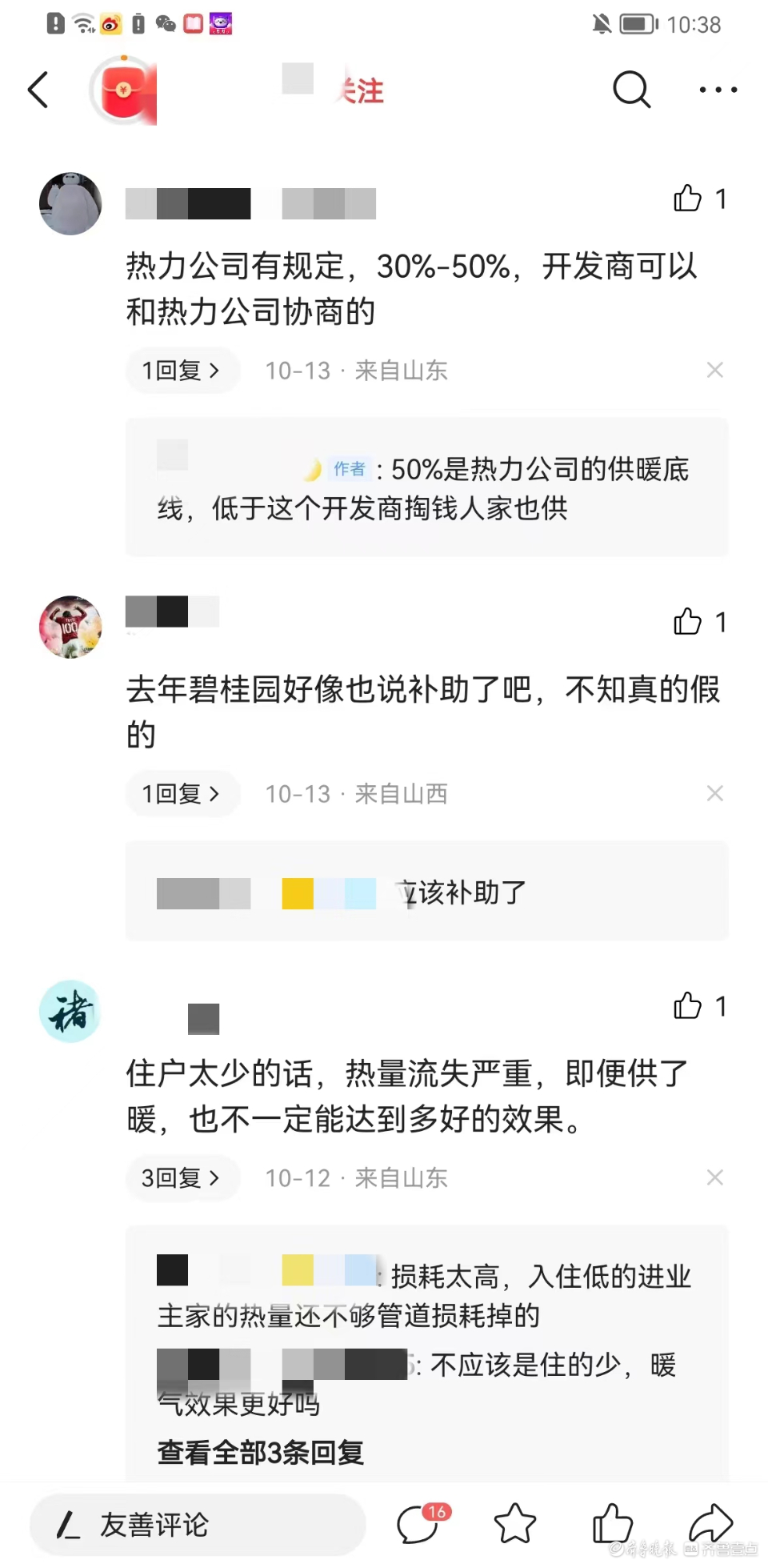Dismiss the 碧桂园 comment with X
Image resolution: width=768 pixels, height=1568 pixels.
click(x=714, y=793)
